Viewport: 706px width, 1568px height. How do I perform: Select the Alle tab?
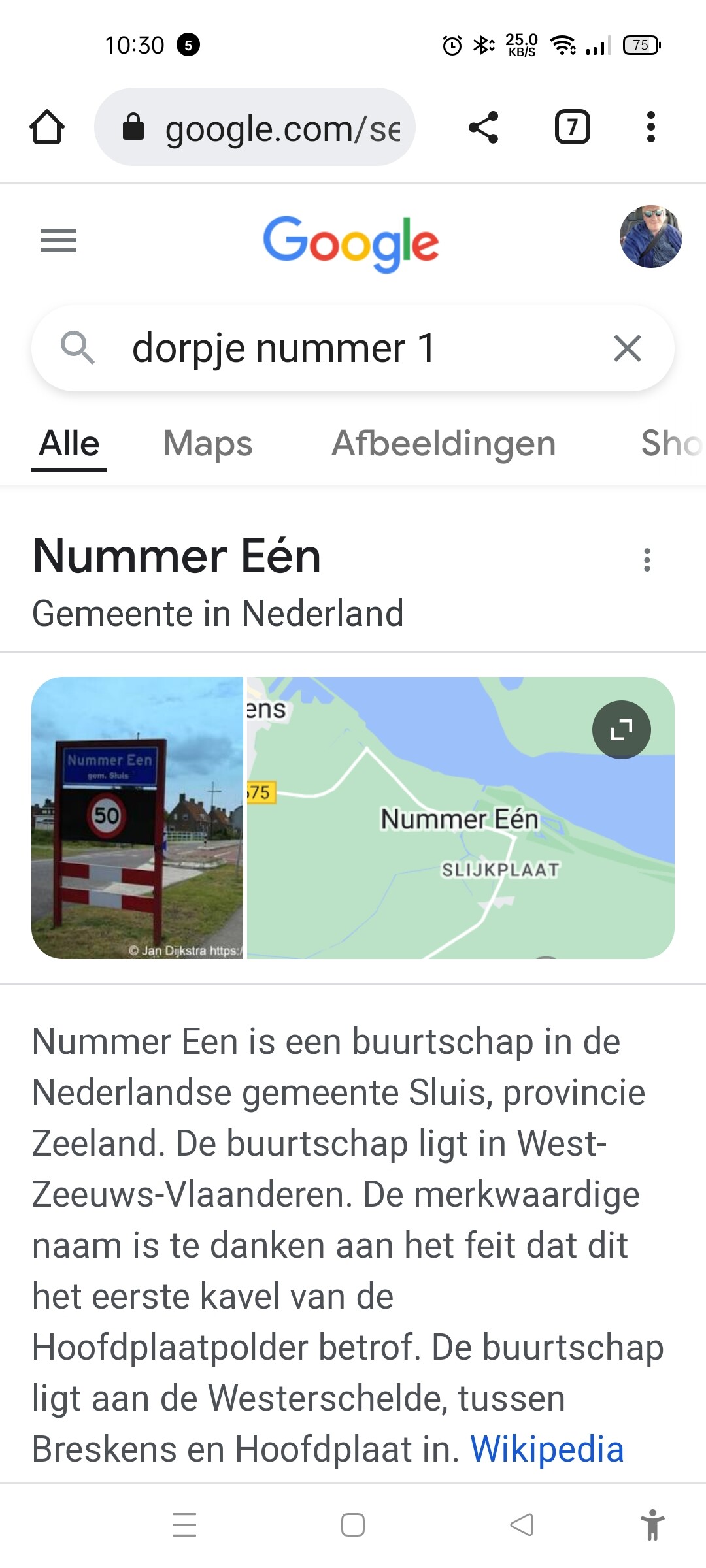(x=69, y=444)
